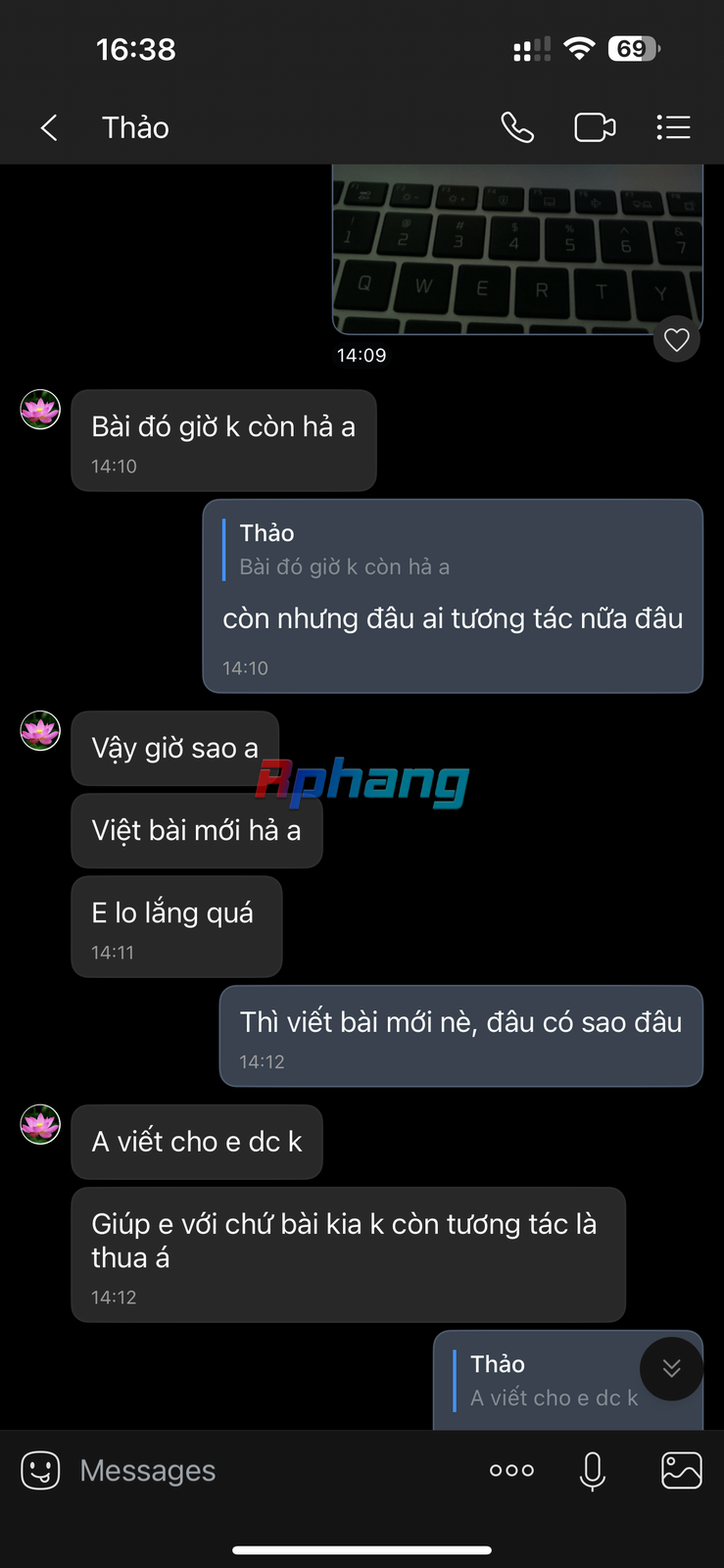Start a video call with Thảo
Screen dimensions: 724x1568
(595, 127)
